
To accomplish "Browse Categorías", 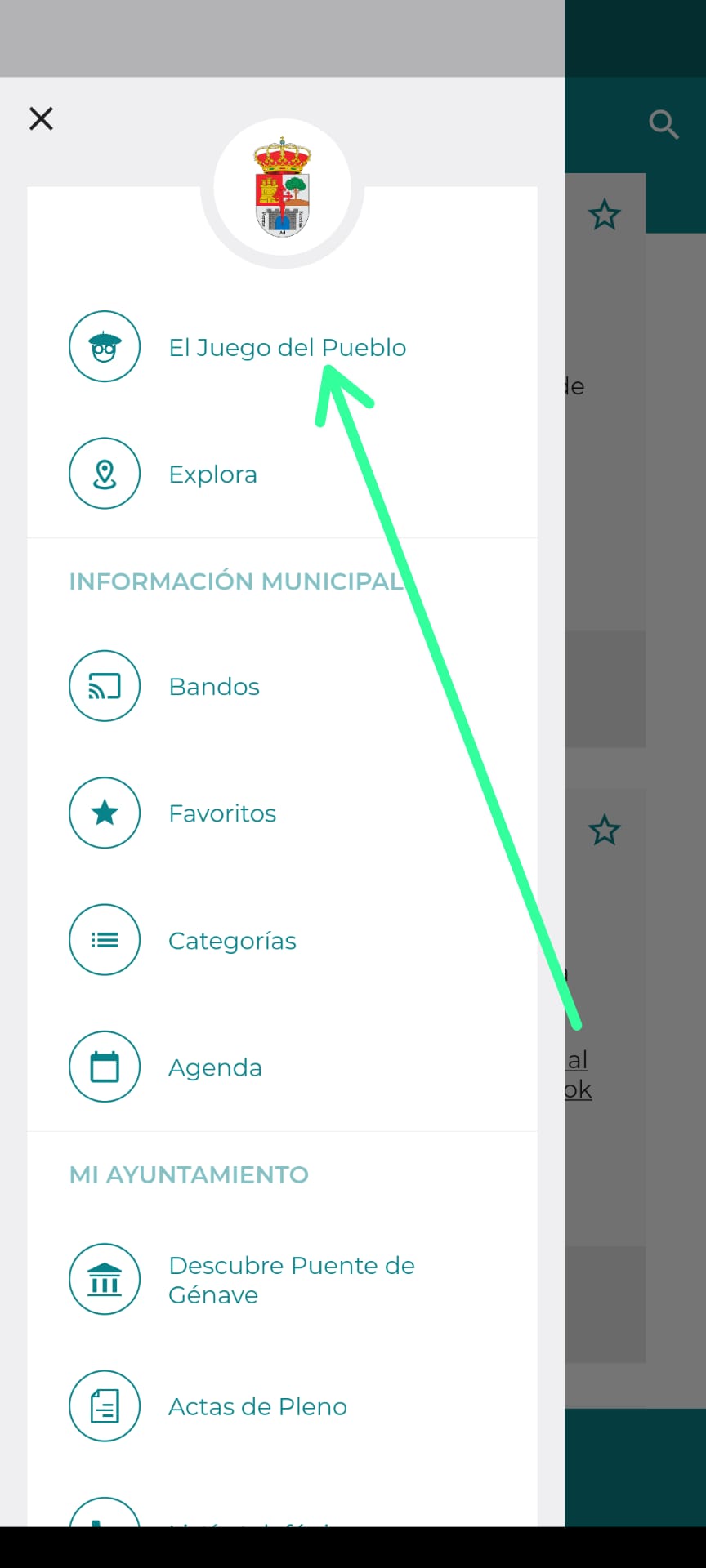I will pos(232,941).
